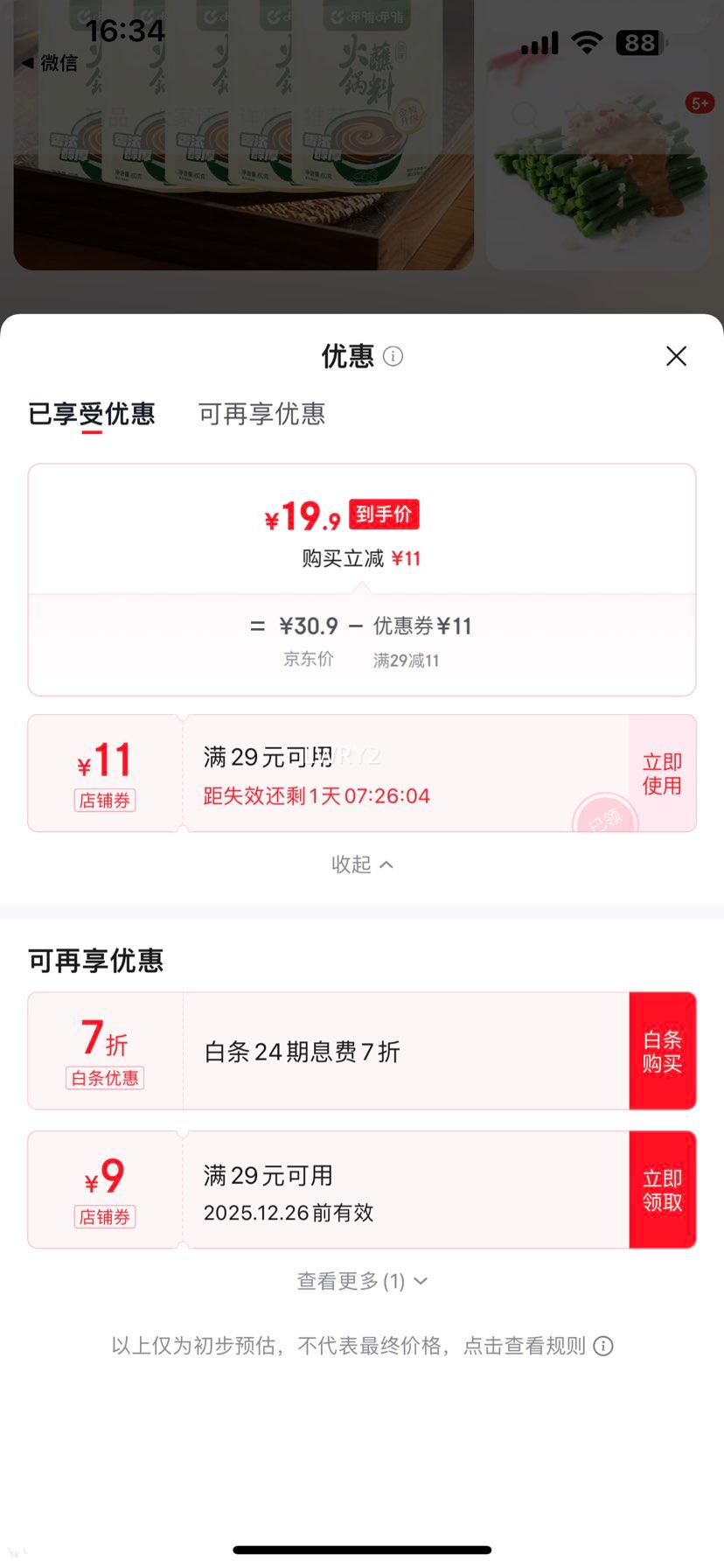Switch to the 可再享优惠 tab
The image size is (724, 1568).
[261, 414]
